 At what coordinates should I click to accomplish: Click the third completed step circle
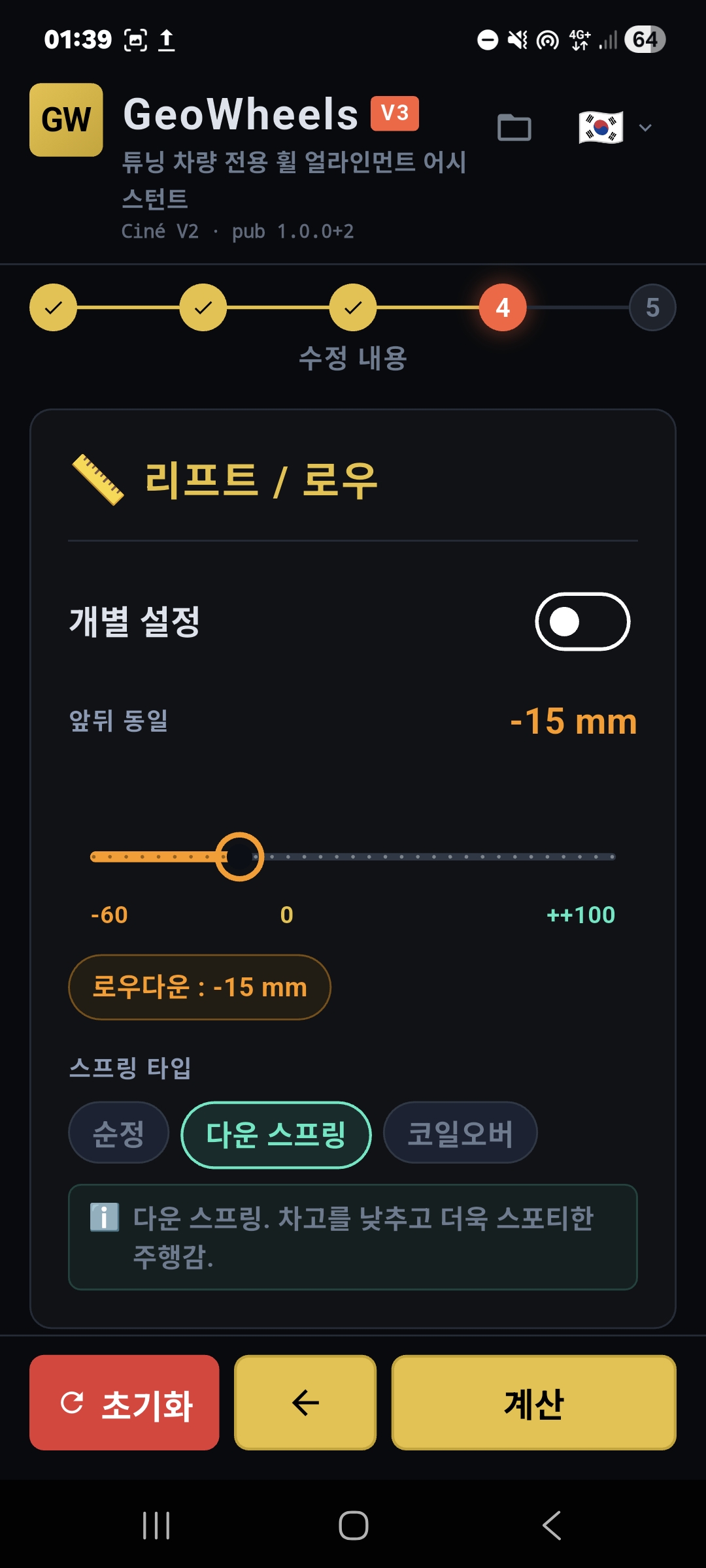[352, 307]
